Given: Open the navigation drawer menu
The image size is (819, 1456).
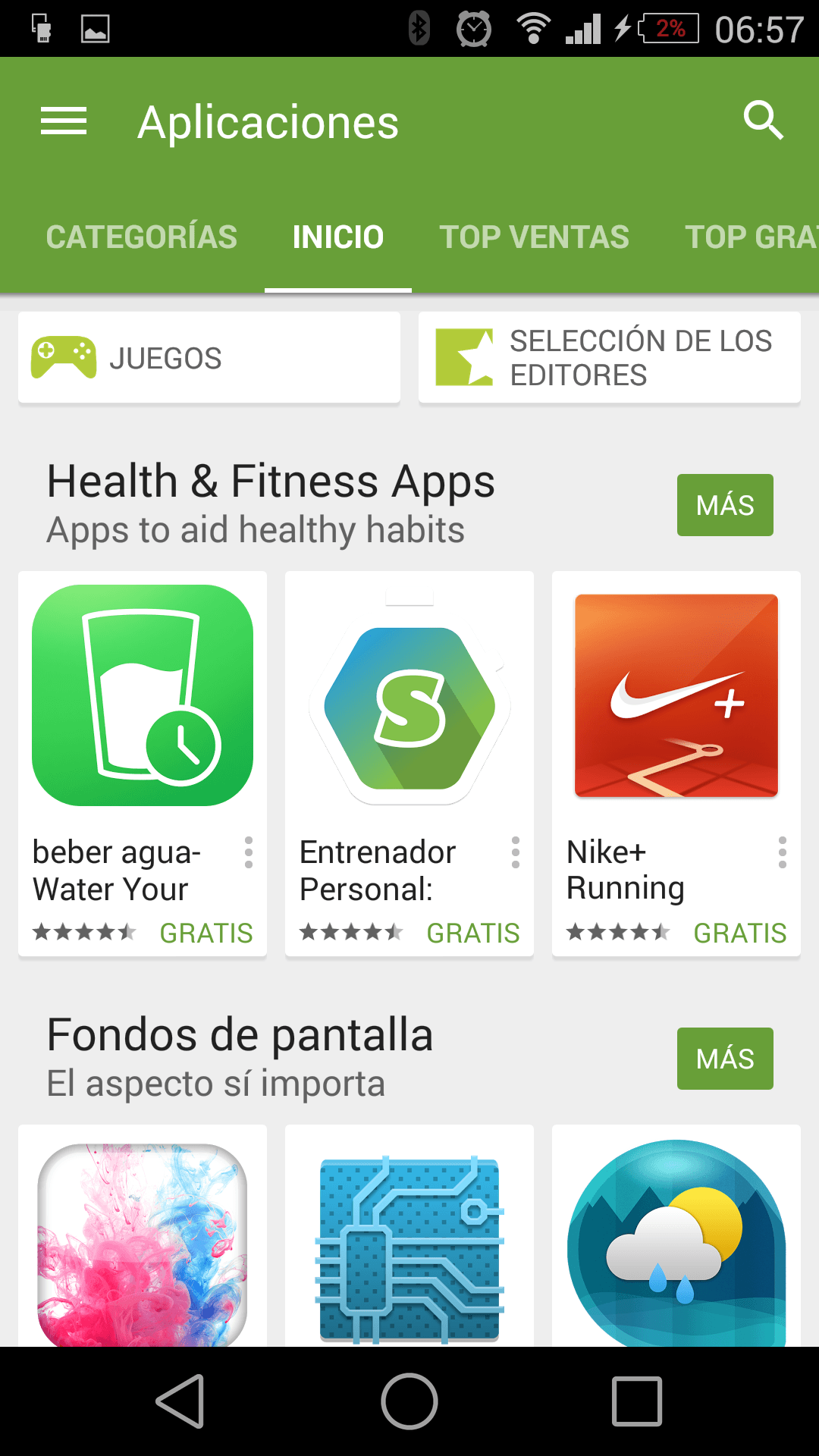Looking at the screenshot, I should point(64,121).
